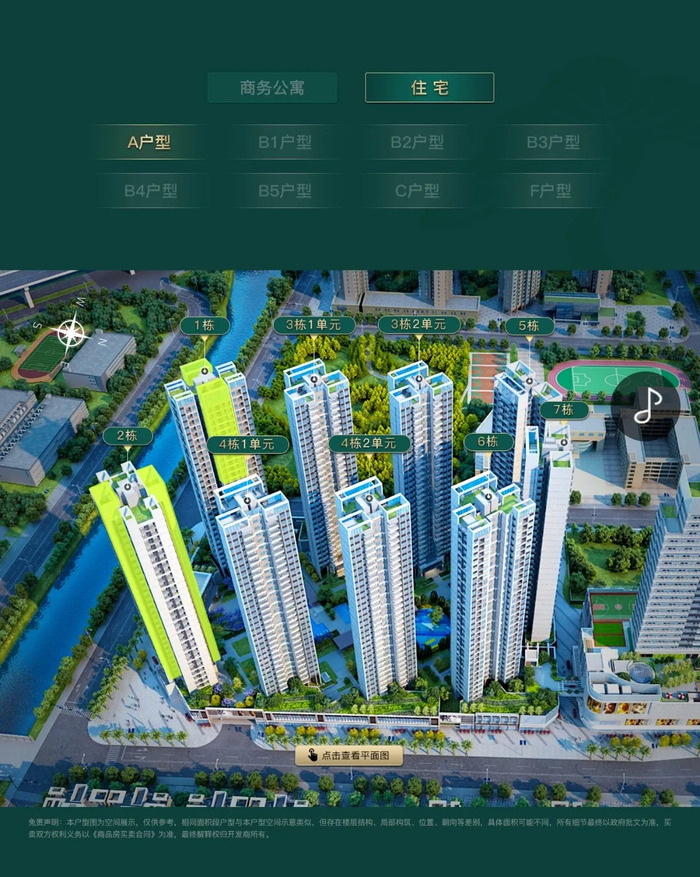700x877 pixels.
Task: Choose the A户型 unit type
Action: 149,142
